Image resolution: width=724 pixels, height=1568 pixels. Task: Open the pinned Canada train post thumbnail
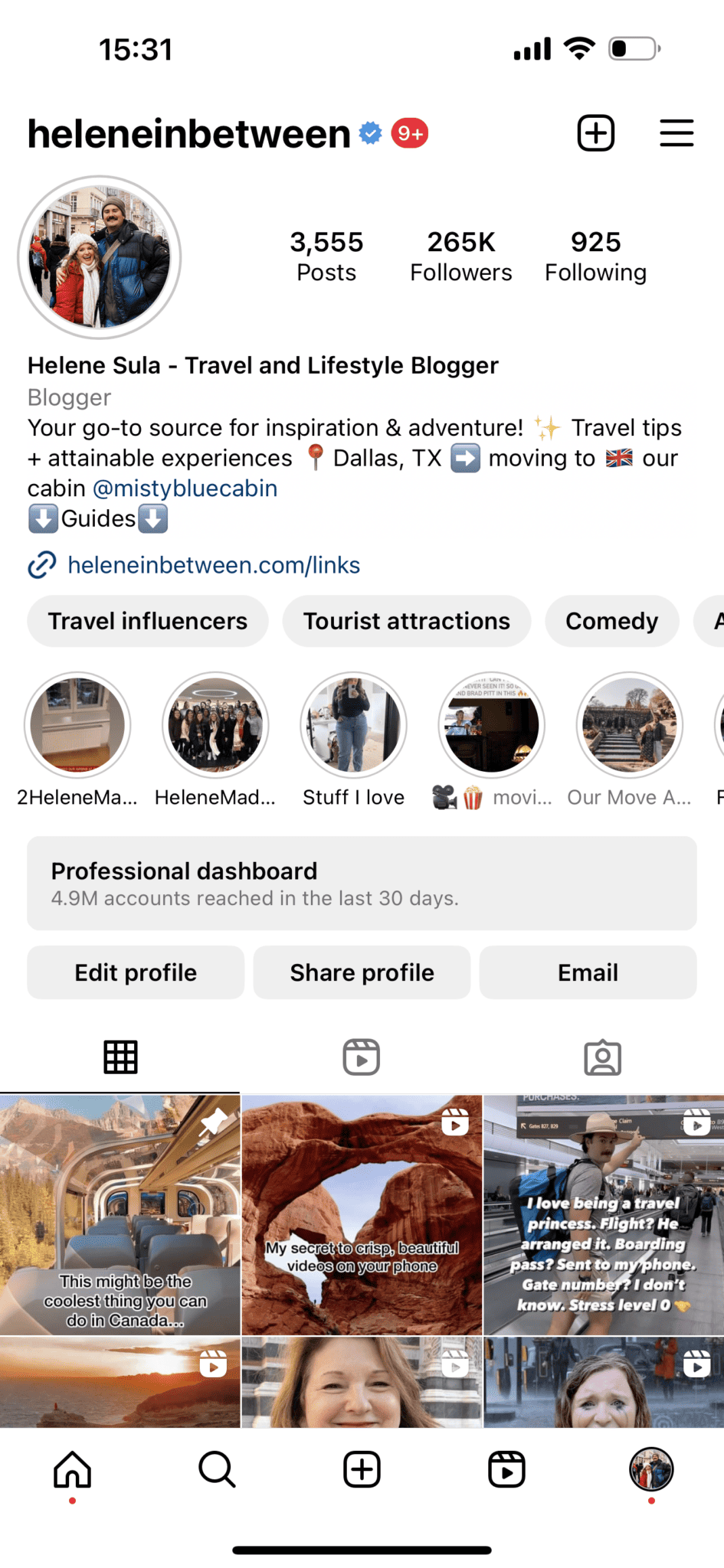[120, 1215]
